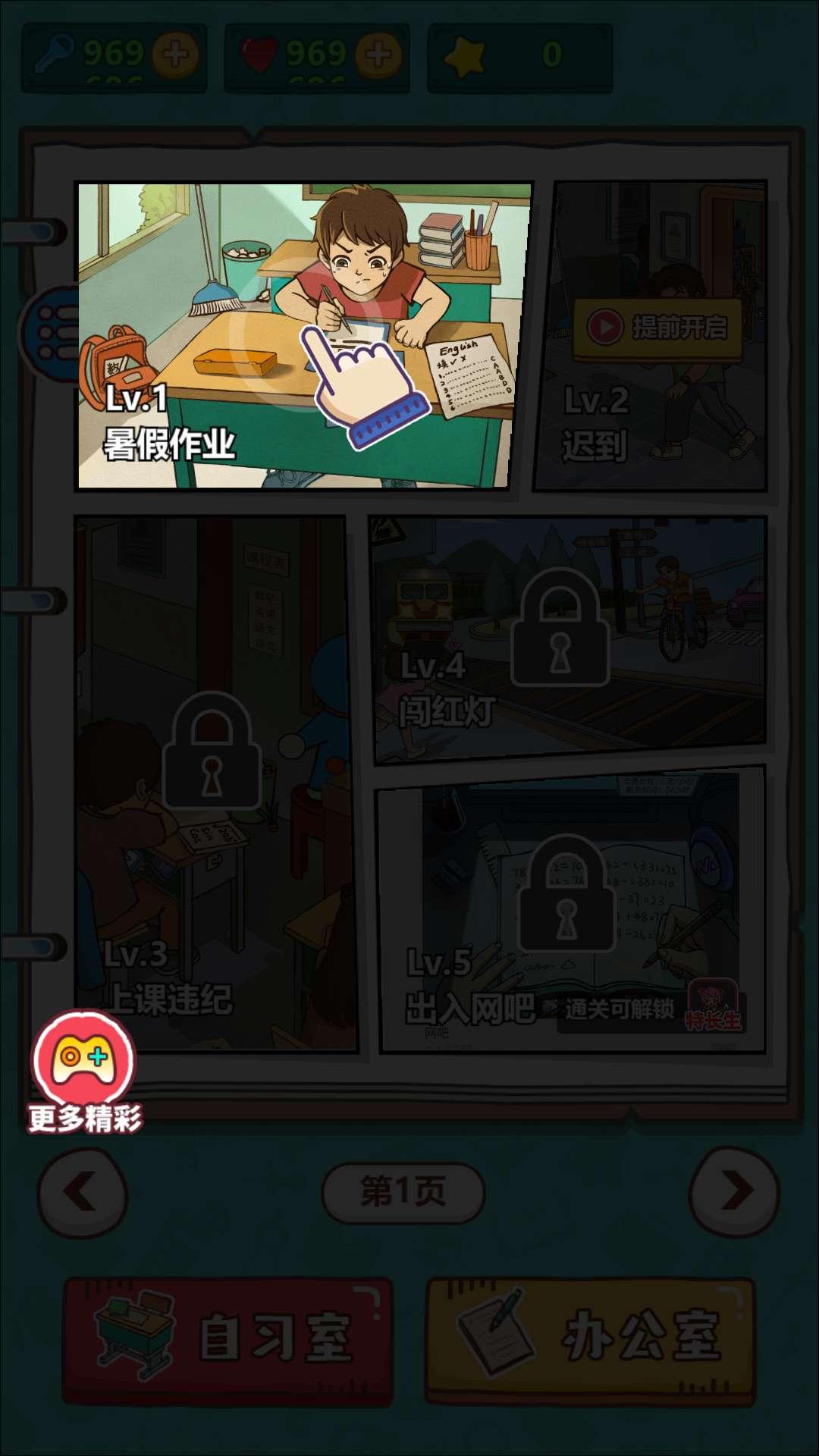Screen dimensions: 819x1456
Task: Add more hearts with the plus icon
Action: coord(378,55)
